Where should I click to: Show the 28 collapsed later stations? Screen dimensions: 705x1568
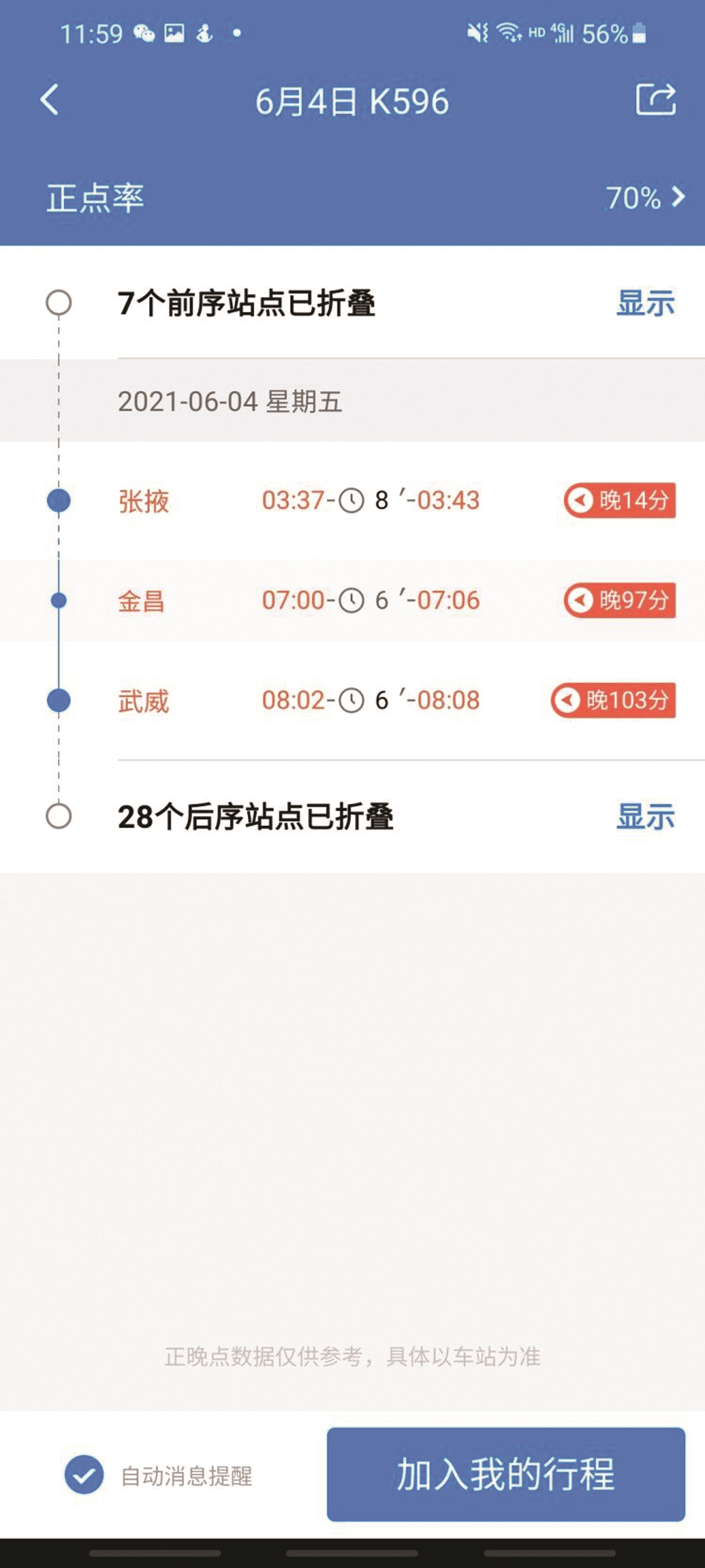coord(645,816)
